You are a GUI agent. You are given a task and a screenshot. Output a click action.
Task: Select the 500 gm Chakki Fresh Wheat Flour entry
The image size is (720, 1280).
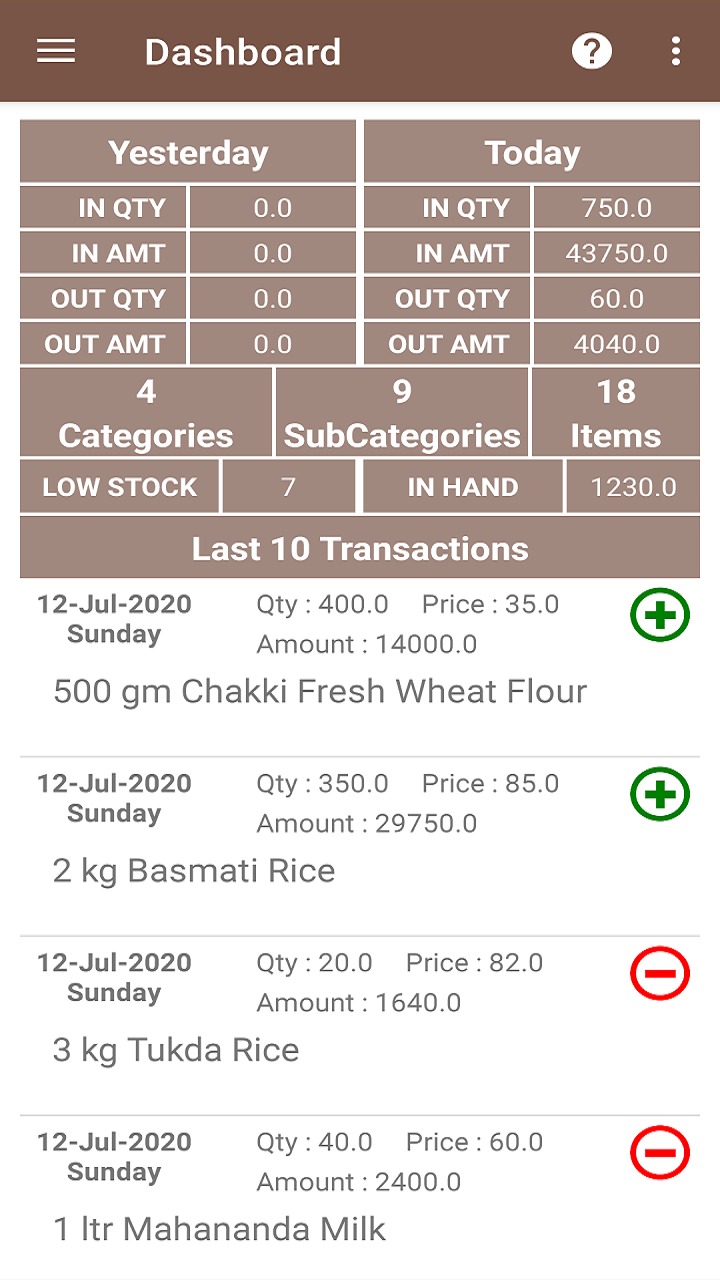321,691
